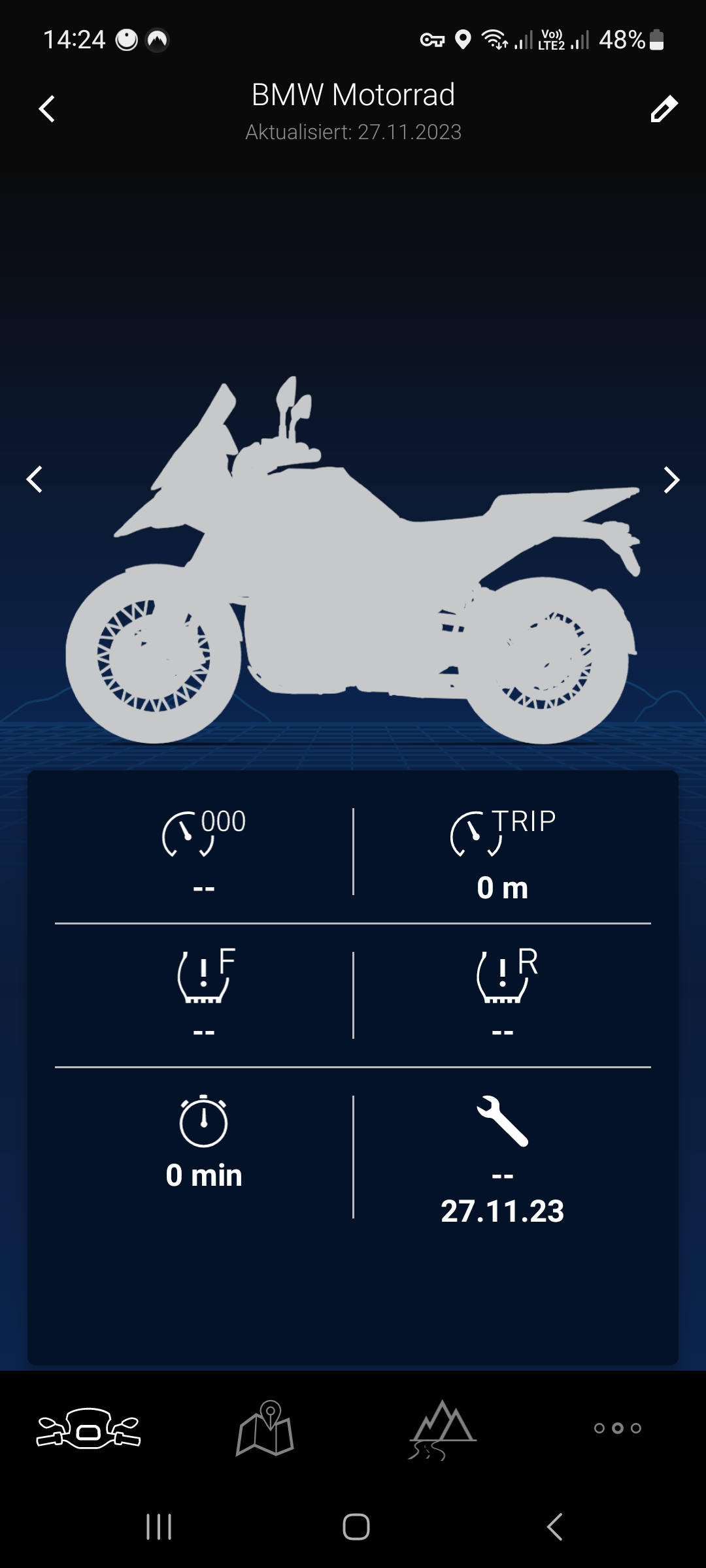Show the previous motorcycle with the left chevron
The width and height of the screenshot is (706, 1568).
point(35,480)
